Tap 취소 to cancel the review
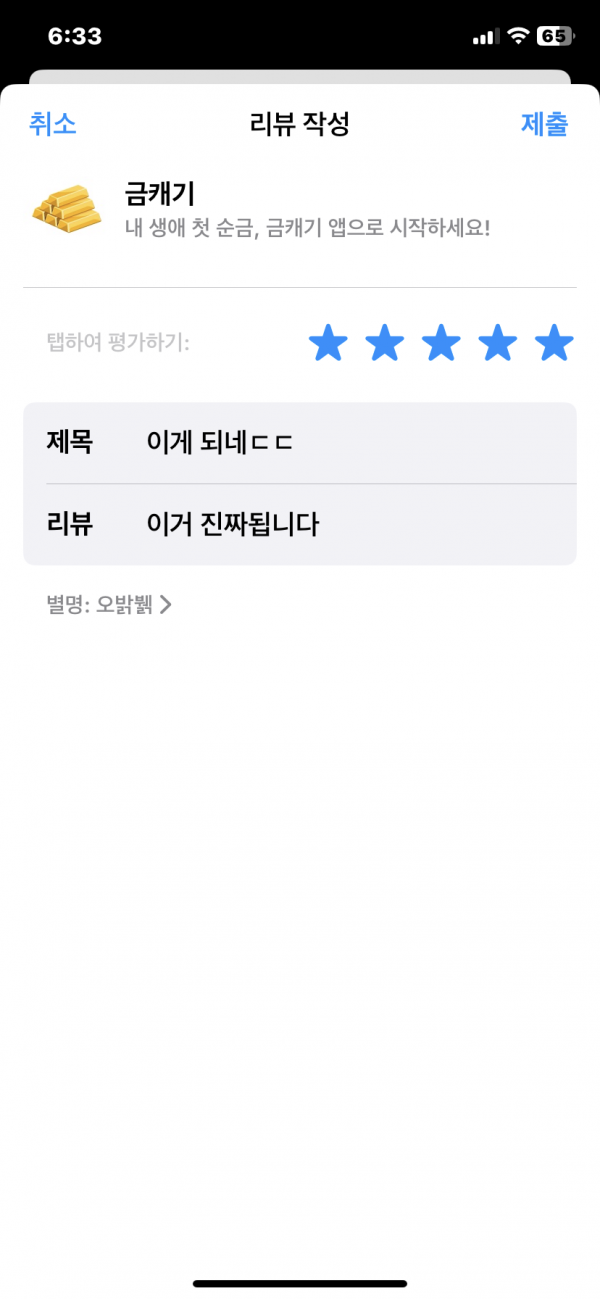Screen dimensions: 600x1299 coord(53,124)
